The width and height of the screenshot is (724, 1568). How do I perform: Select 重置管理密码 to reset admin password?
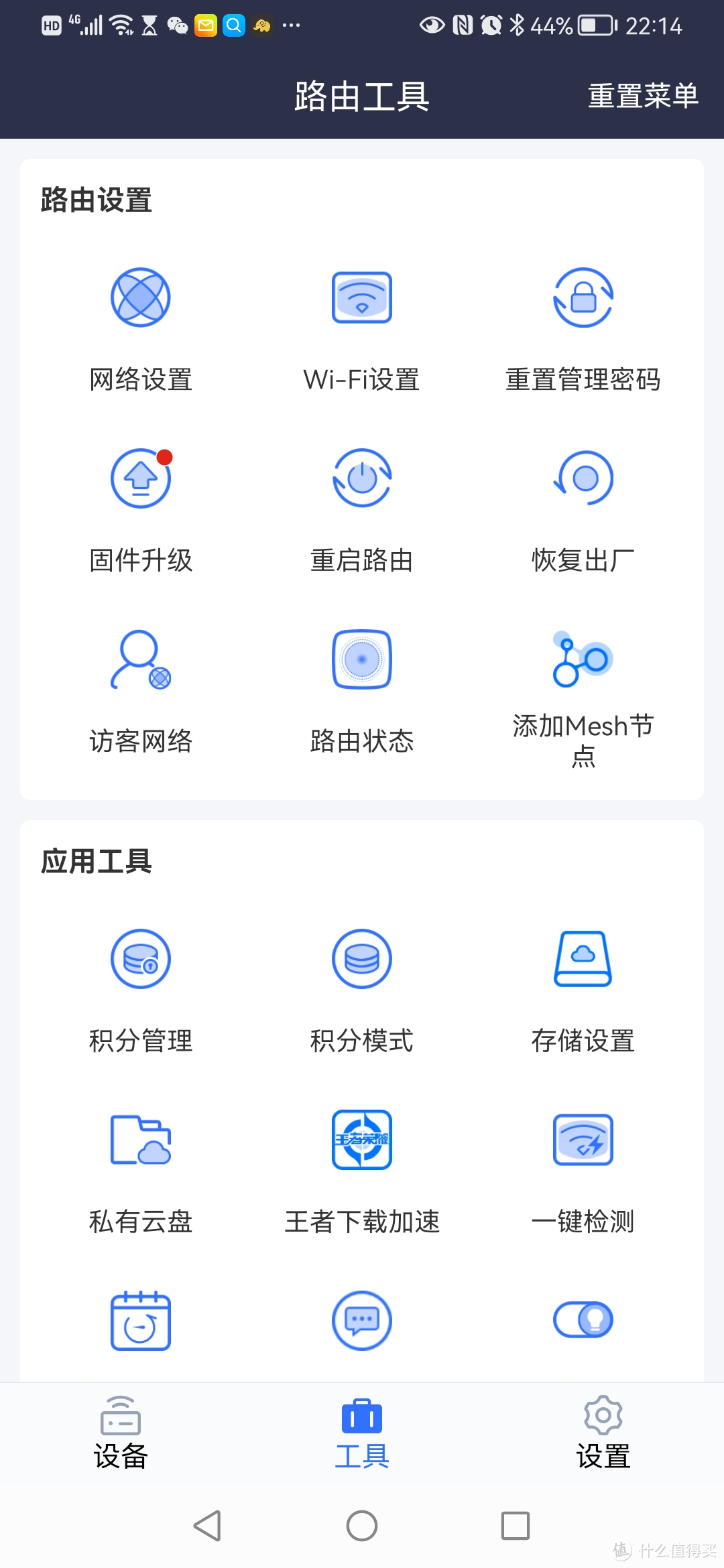point(582,298)
